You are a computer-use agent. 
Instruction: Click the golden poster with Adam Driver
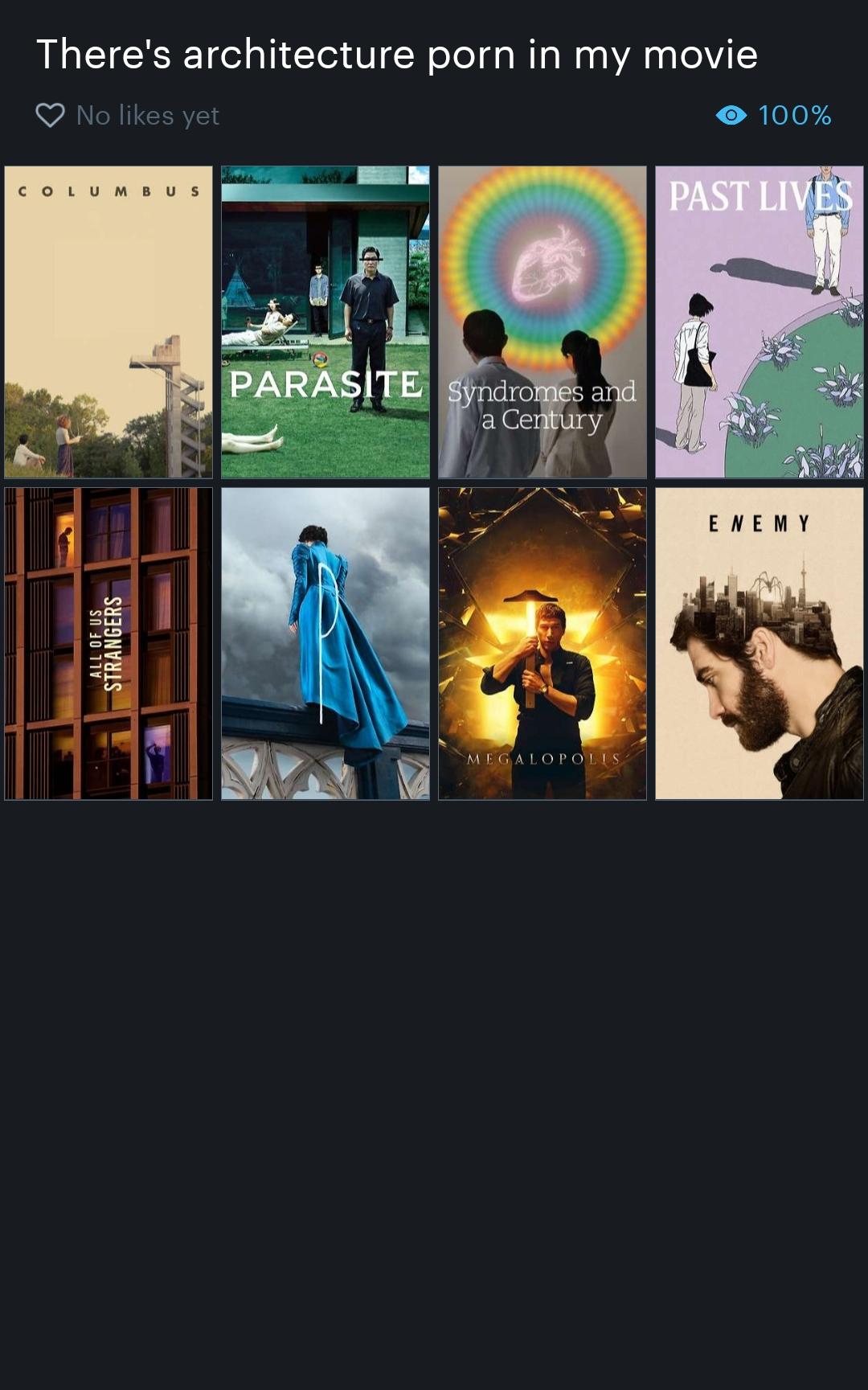(x=541, y=643)
